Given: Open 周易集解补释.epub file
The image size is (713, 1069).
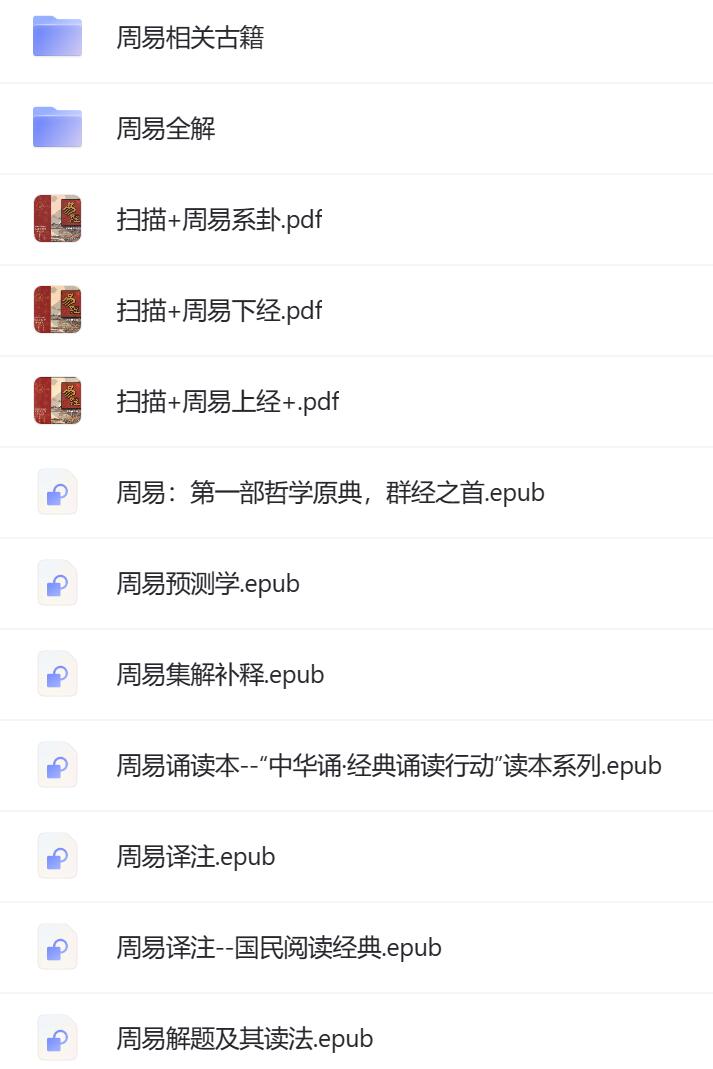Looking at the screenshot, I should click(x=220, y=675).
